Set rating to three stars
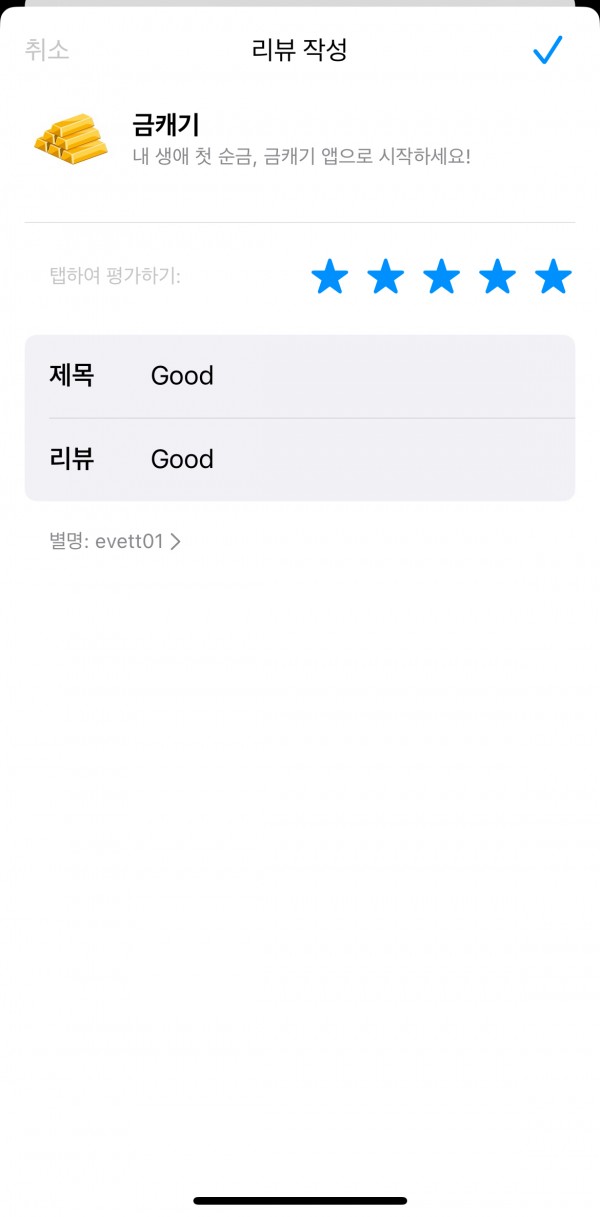This screenshot has width=600, height=1217. [442, 276]
